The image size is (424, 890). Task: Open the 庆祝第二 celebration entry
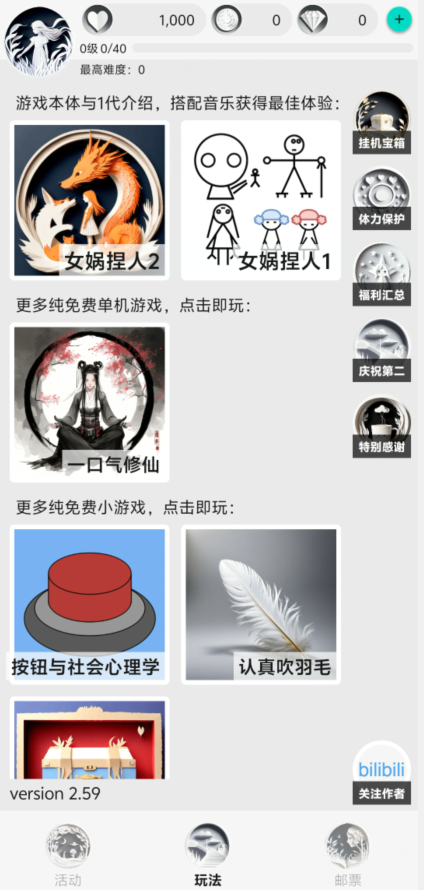pos(381,351)
